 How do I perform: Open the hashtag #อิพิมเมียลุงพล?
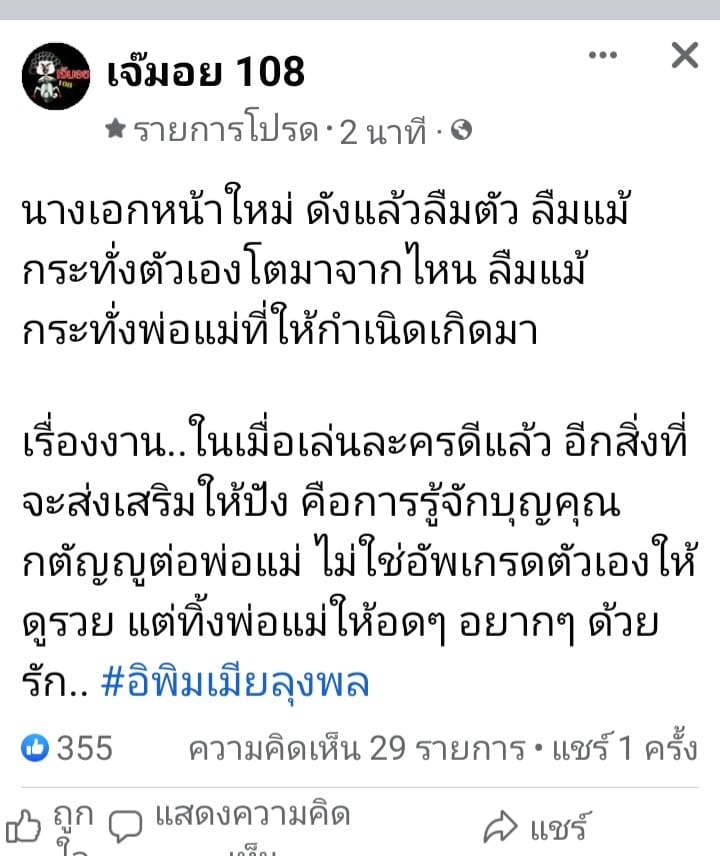(x=236, y=682)
